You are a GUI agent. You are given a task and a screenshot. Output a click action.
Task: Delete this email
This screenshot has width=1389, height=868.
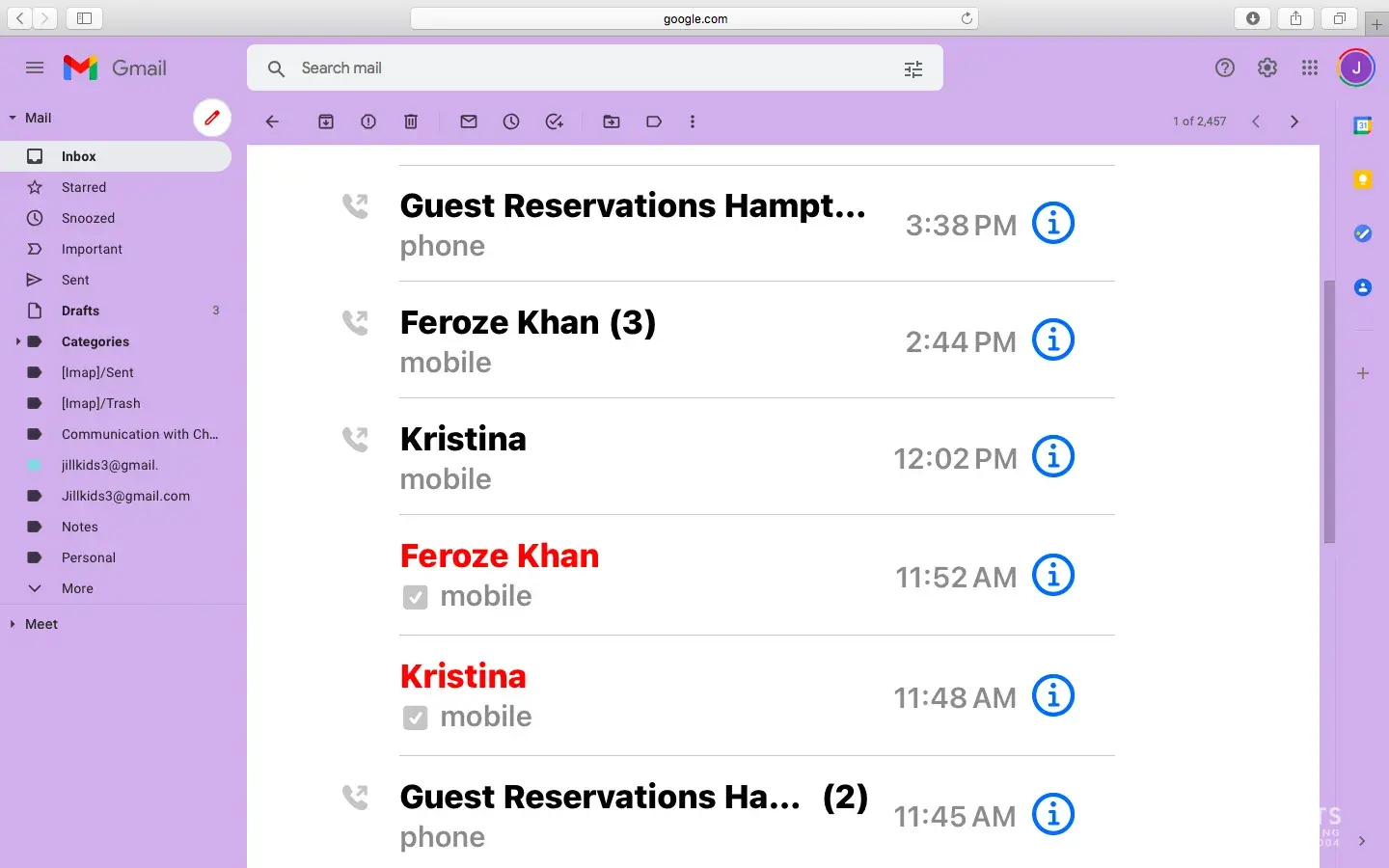[411, 122]
